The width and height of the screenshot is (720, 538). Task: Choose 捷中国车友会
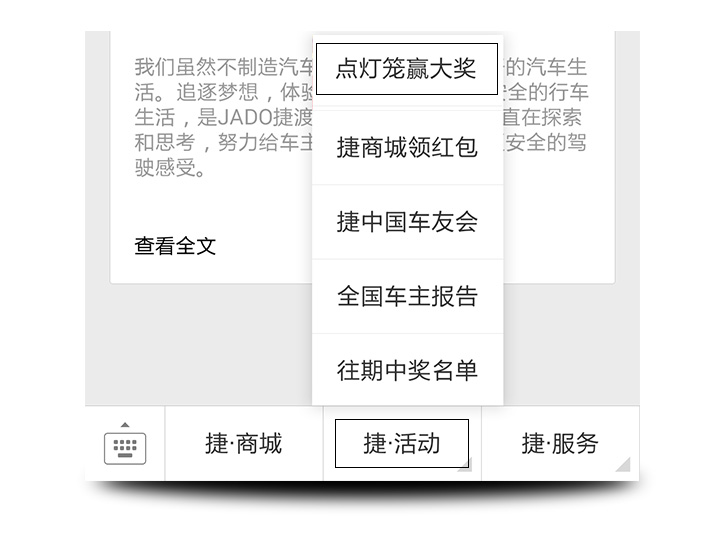(407, 222)
